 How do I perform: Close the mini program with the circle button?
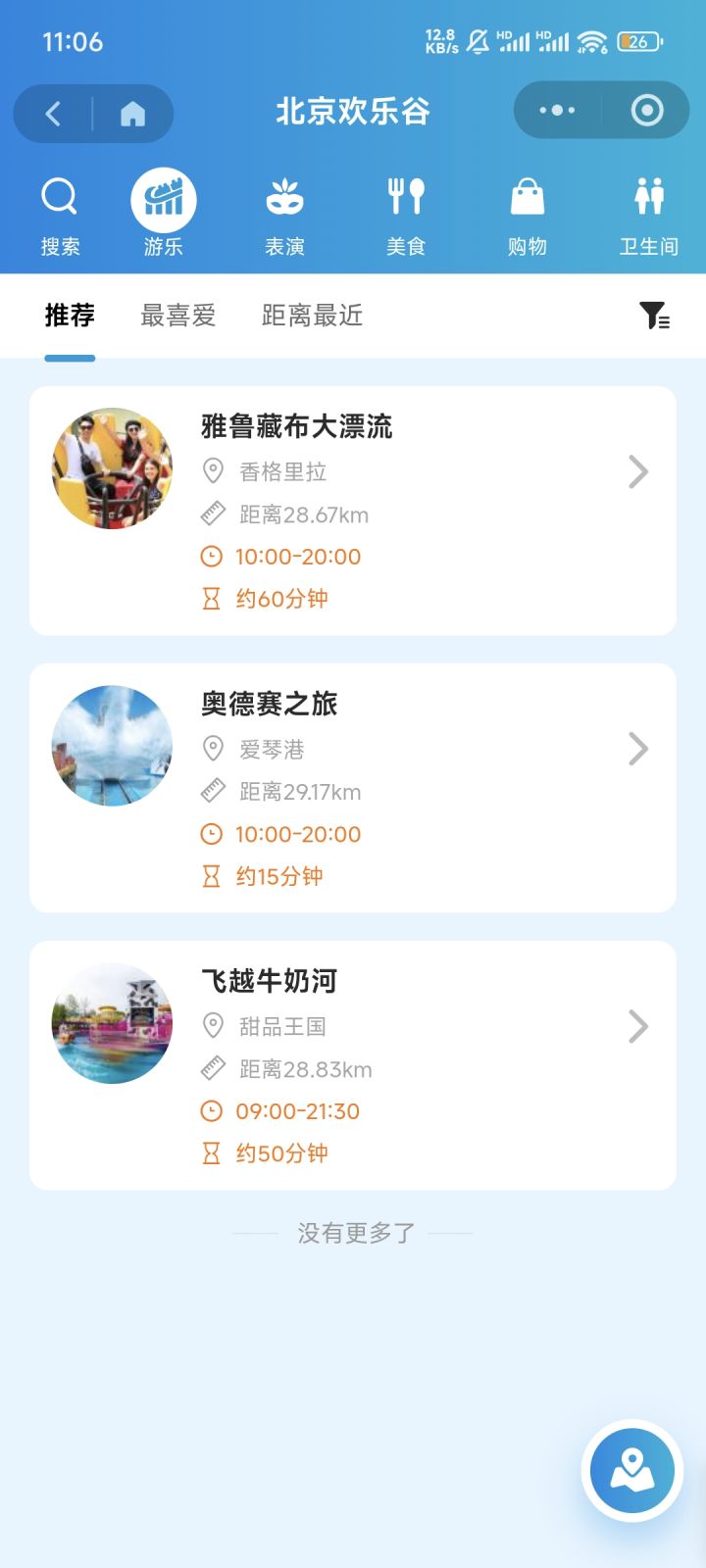pyautogui.click(x=646, y=111)
